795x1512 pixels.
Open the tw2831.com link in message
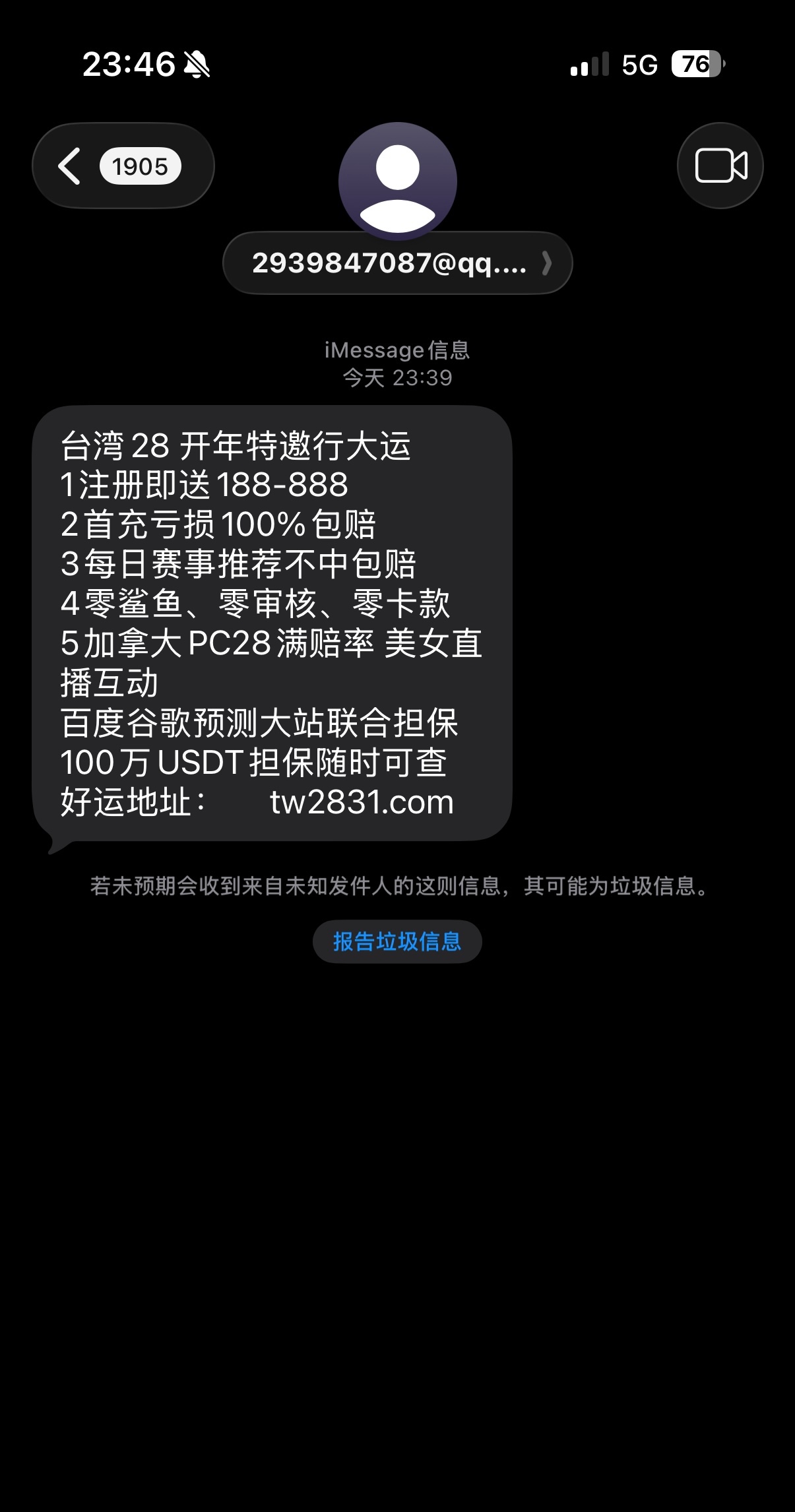(362, 802)
